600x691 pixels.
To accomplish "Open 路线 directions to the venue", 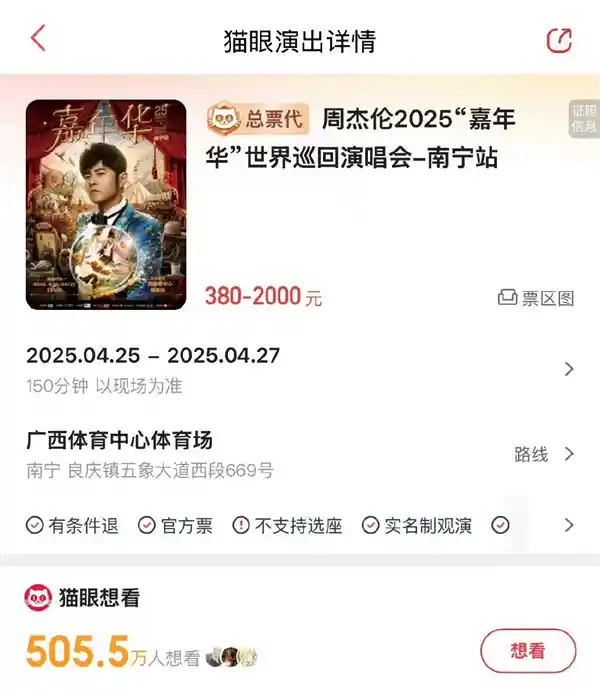I will click(545, 454).
